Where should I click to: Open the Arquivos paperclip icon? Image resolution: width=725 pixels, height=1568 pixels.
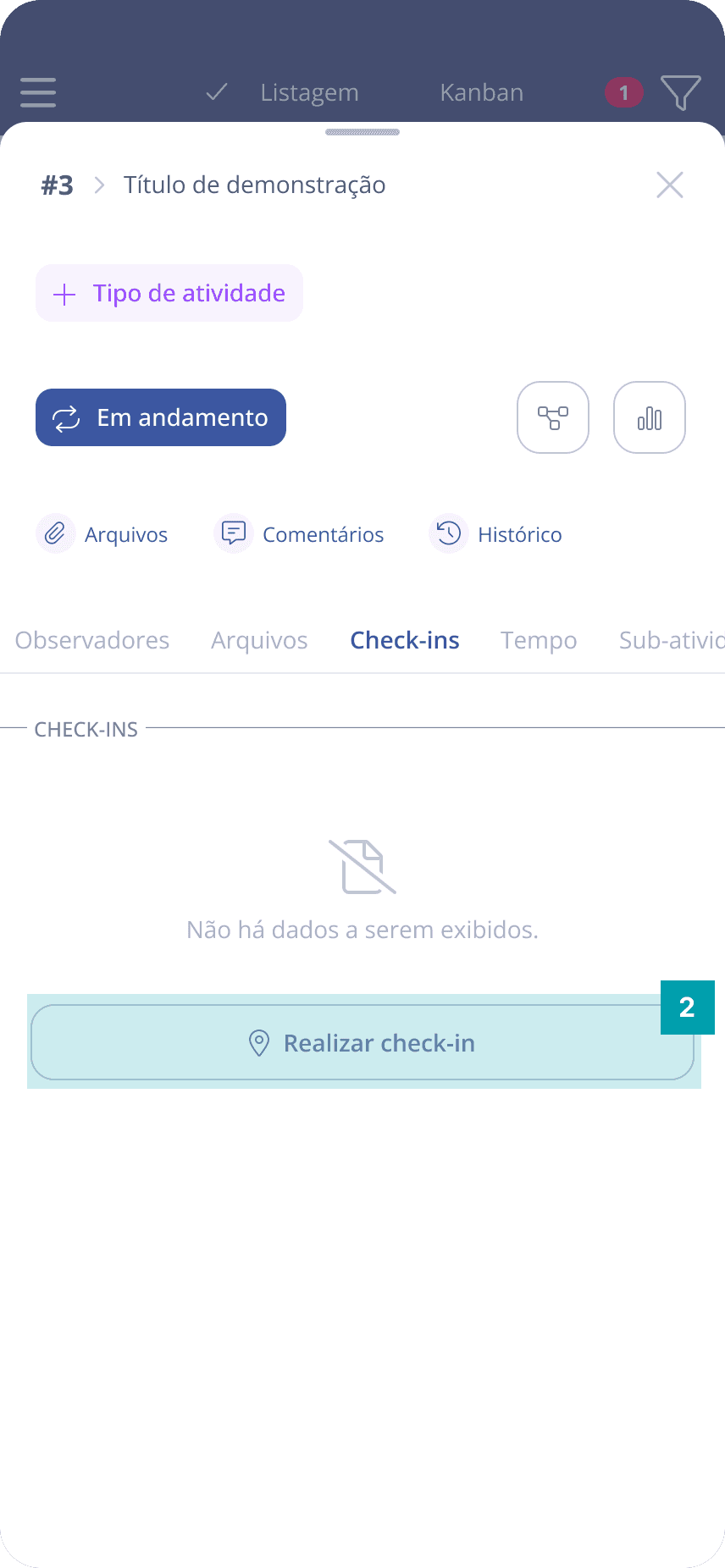pyautogui.click(x=55, y=533)
